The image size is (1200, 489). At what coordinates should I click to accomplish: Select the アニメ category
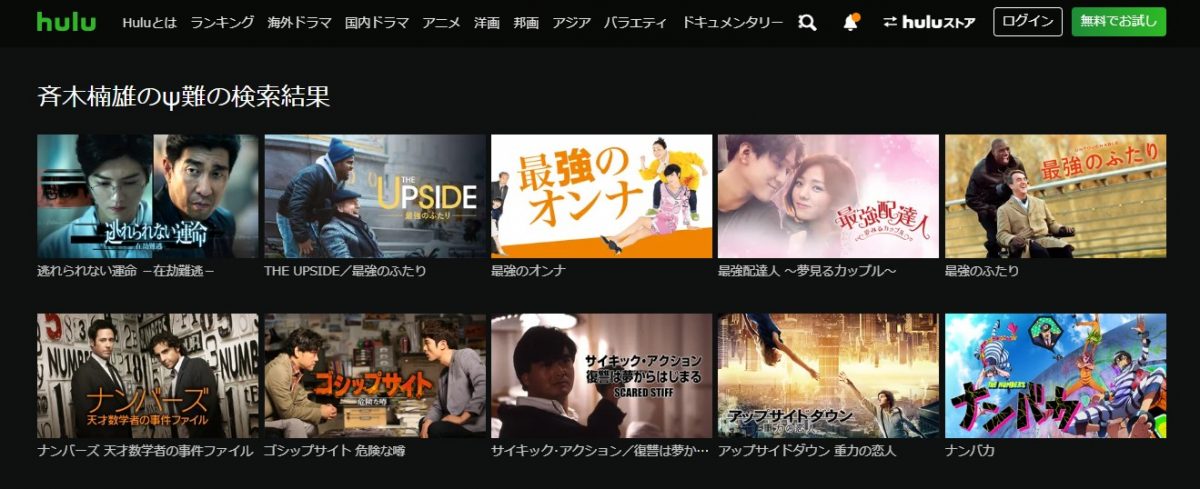(x=441, y=22)
